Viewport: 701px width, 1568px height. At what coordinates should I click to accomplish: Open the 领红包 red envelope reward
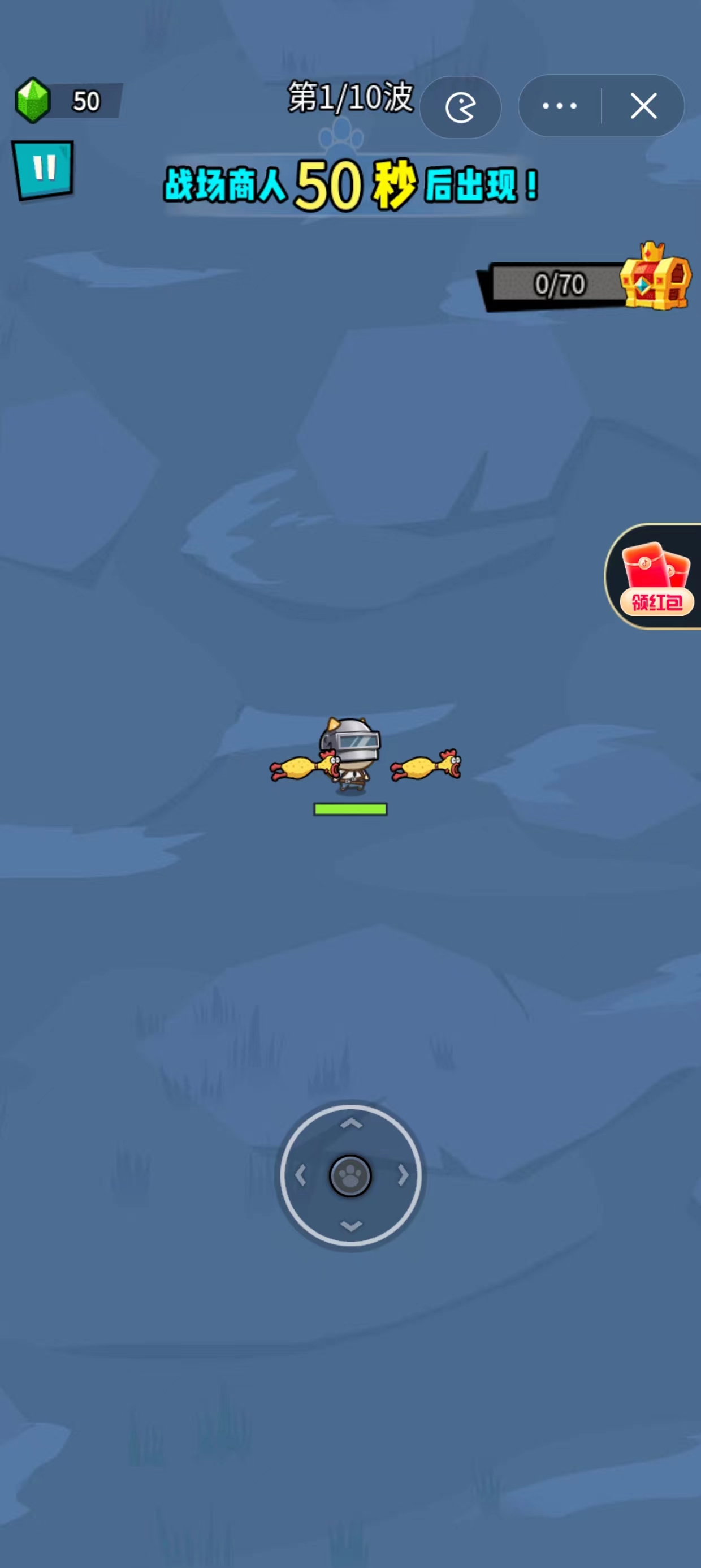click(x=656, y=576)
